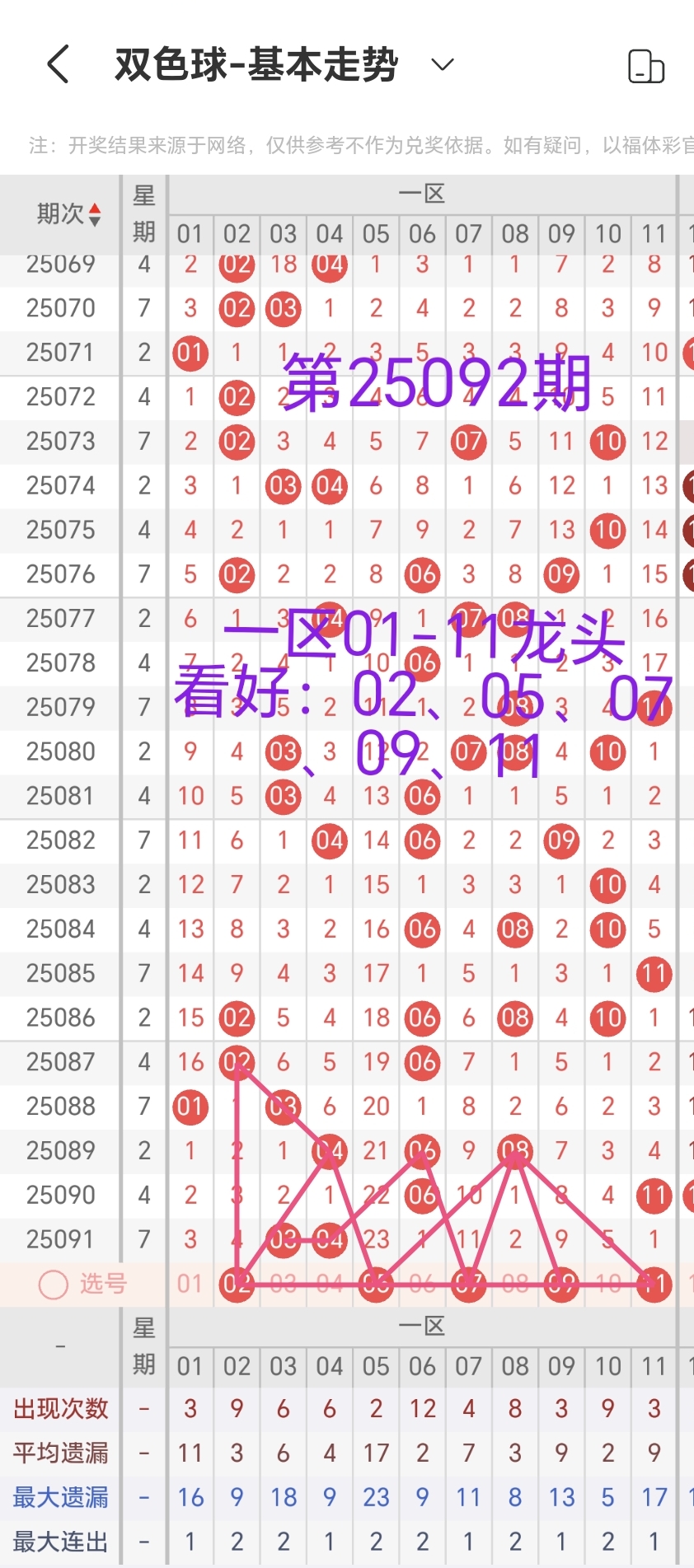Select the row for period 25081
This screenshot has width=694, height=1568.
click(x=60, y=796)
